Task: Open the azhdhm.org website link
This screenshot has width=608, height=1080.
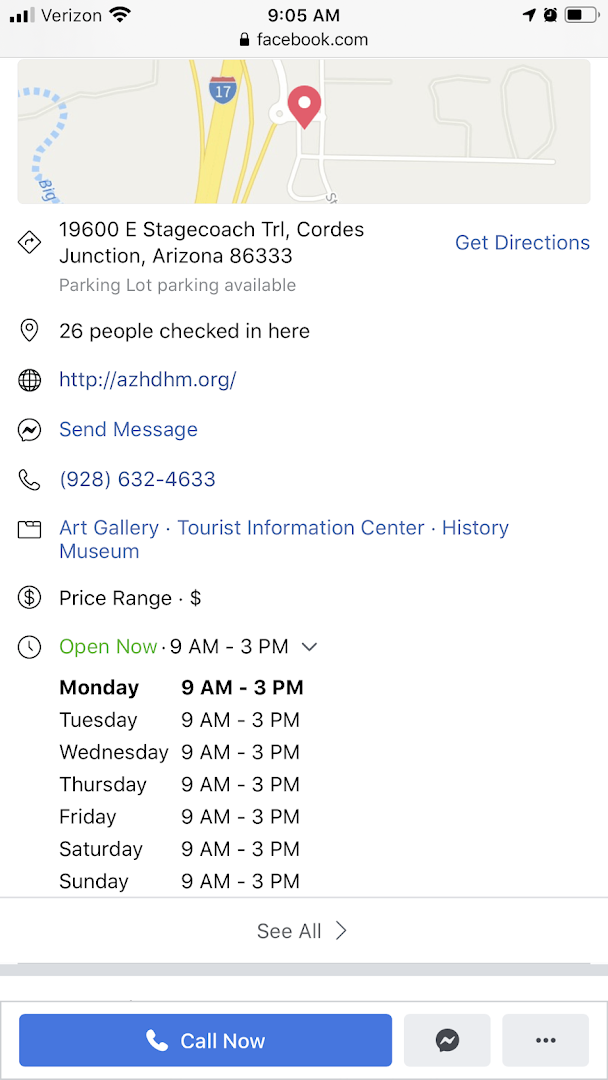Action: 147,380
